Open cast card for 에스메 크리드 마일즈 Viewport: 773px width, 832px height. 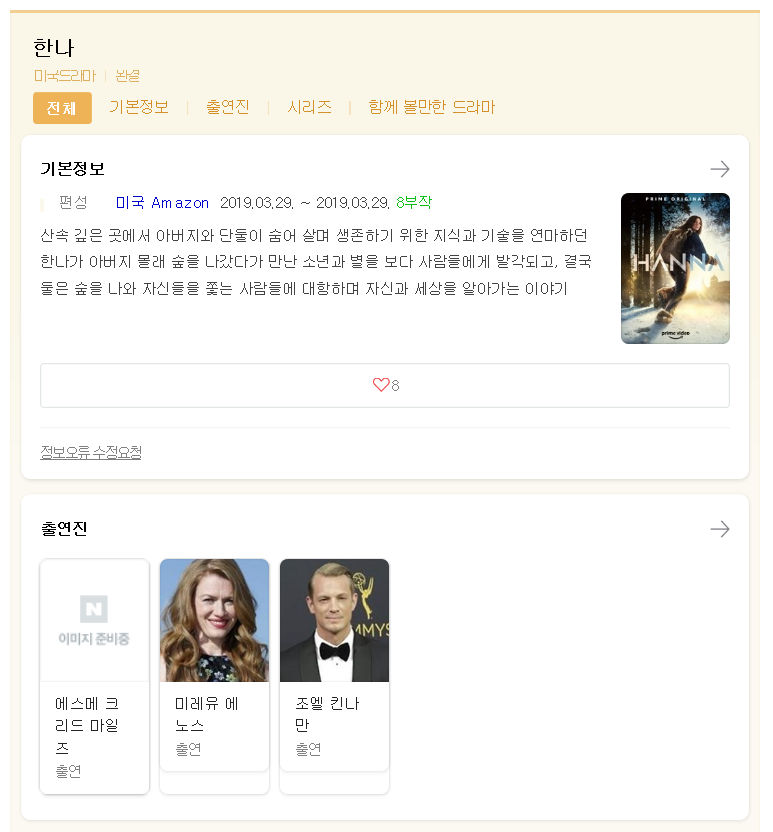point(95,675)
